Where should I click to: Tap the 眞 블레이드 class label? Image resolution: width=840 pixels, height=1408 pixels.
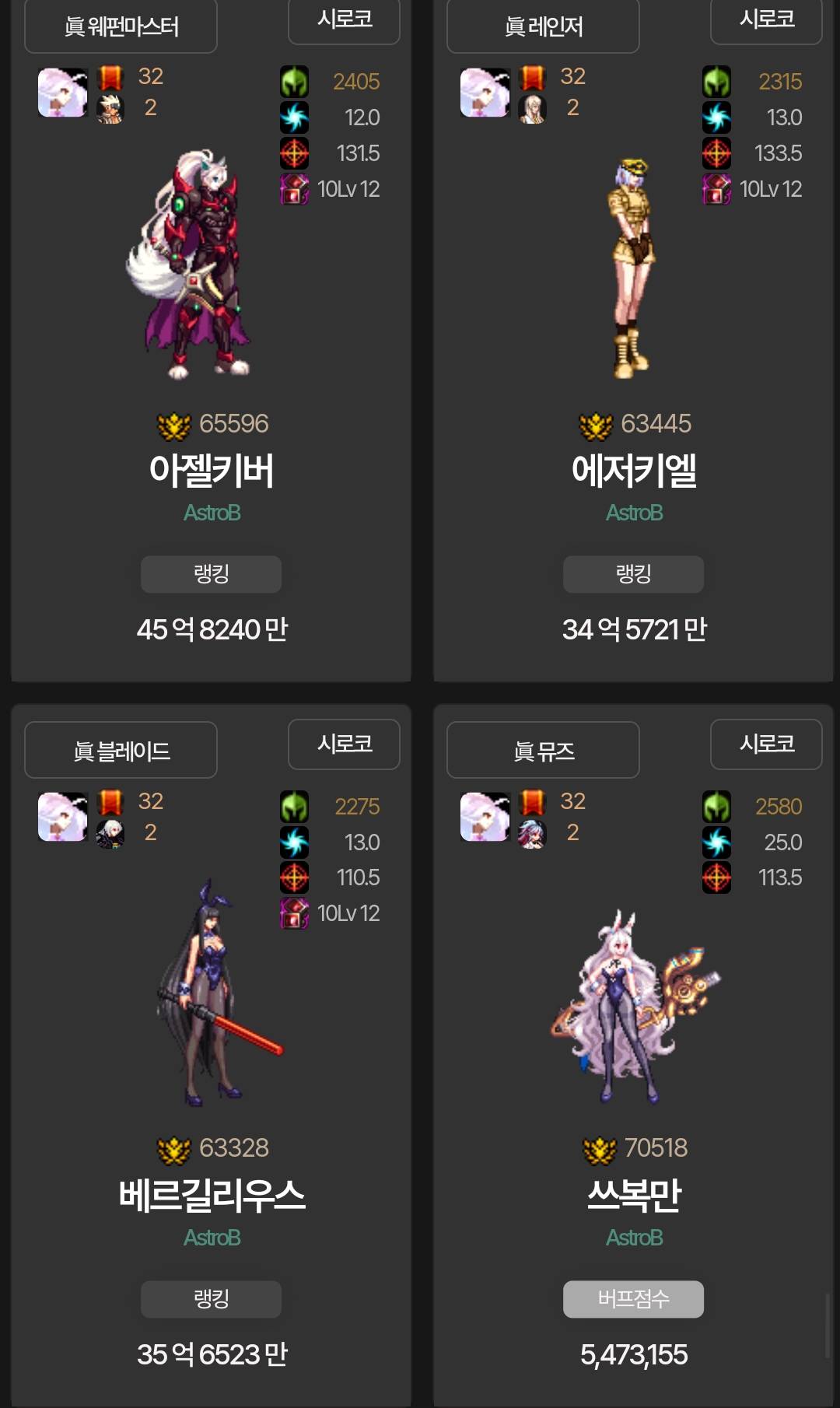click(121, 750)
